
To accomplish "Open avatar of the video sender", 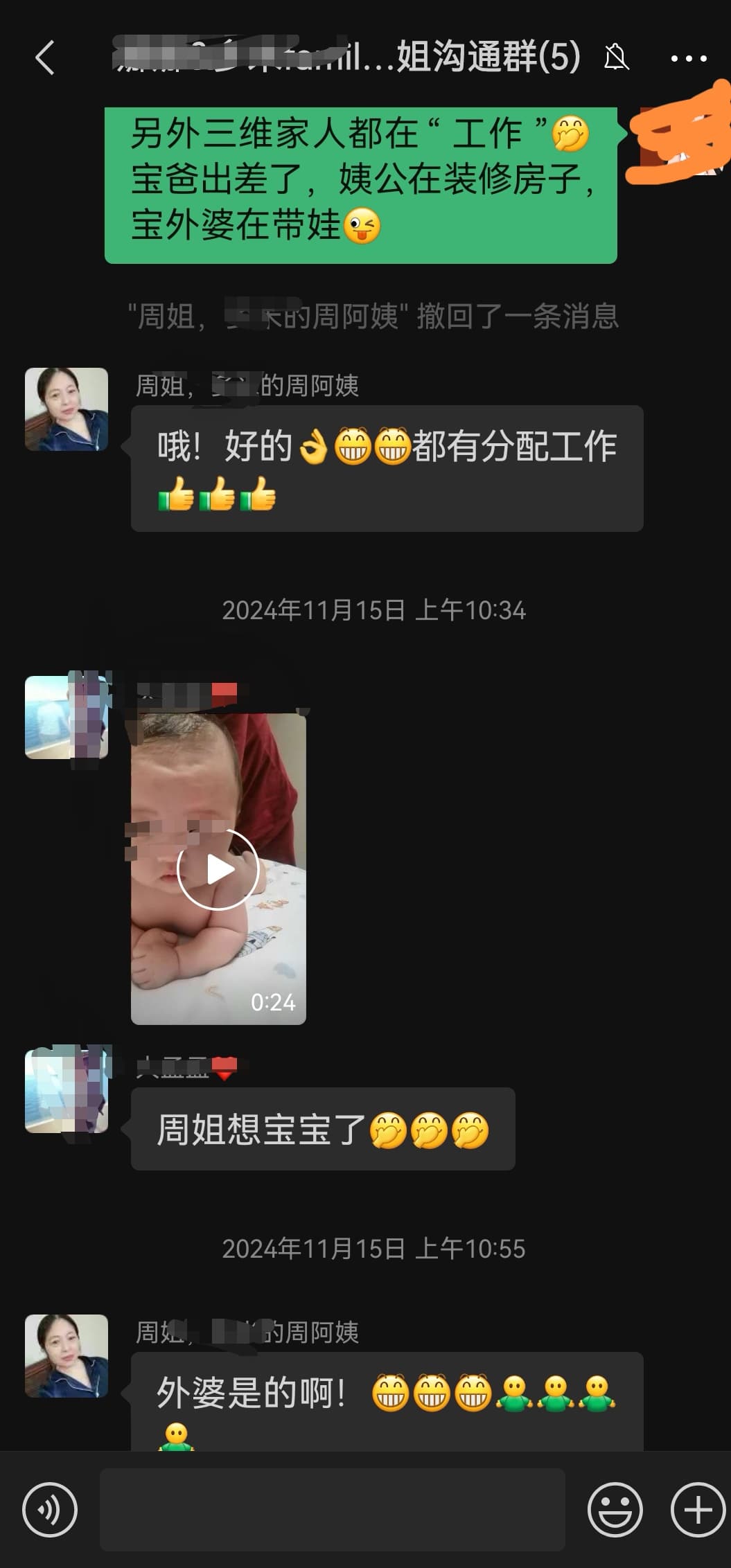I will 67,718.
